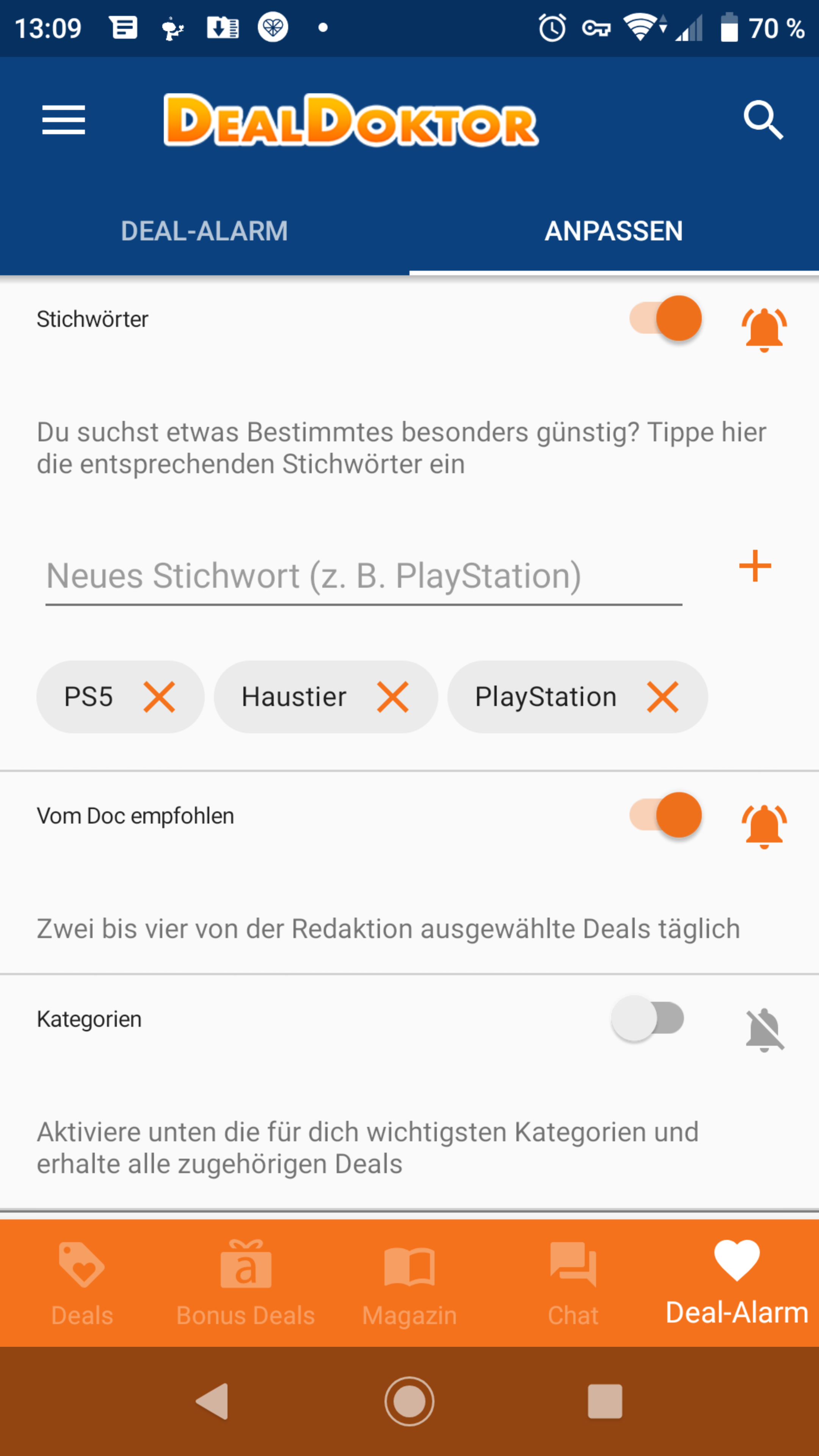Enable the Kategorien switch
This screenshot has width=819, height=1456.
tap(648, 1018)
